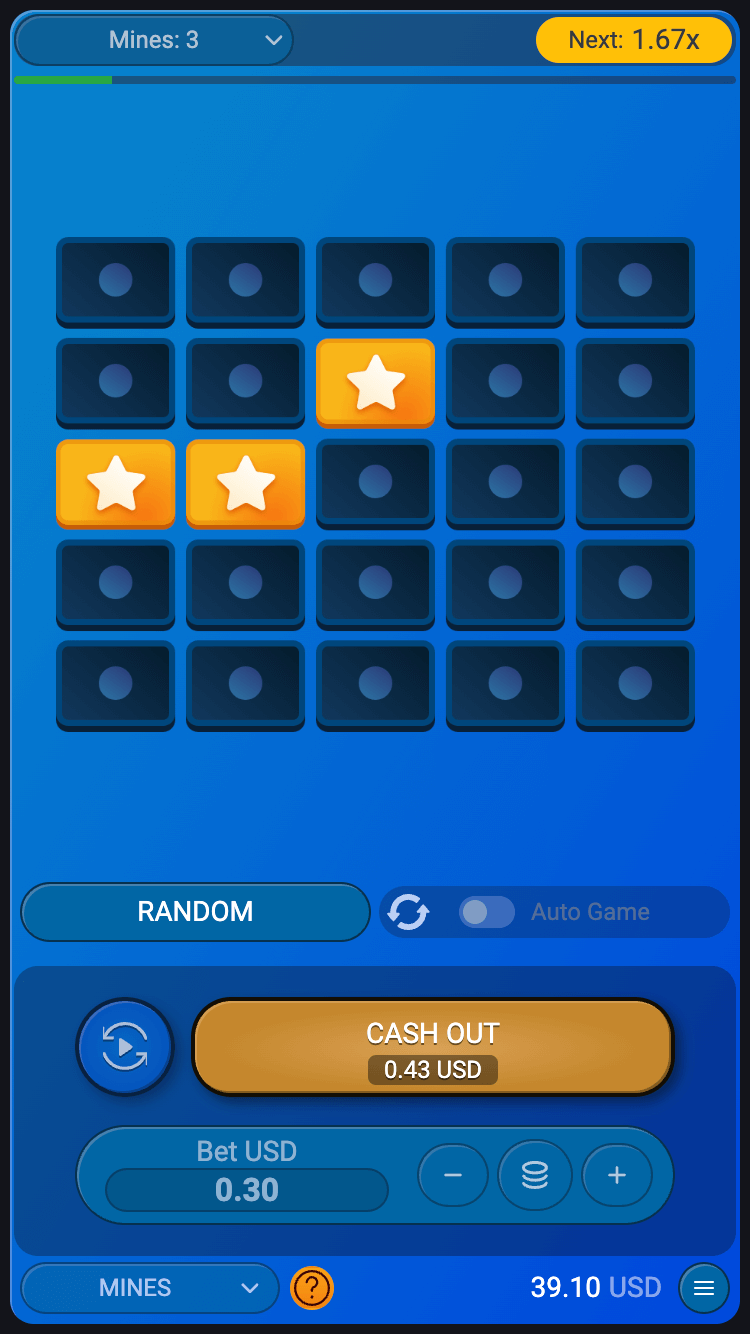The height and width of the screenshot is (1334, 750).
Task: Tap the refresh icon beside Auto Game
Action: pos(408,912)
